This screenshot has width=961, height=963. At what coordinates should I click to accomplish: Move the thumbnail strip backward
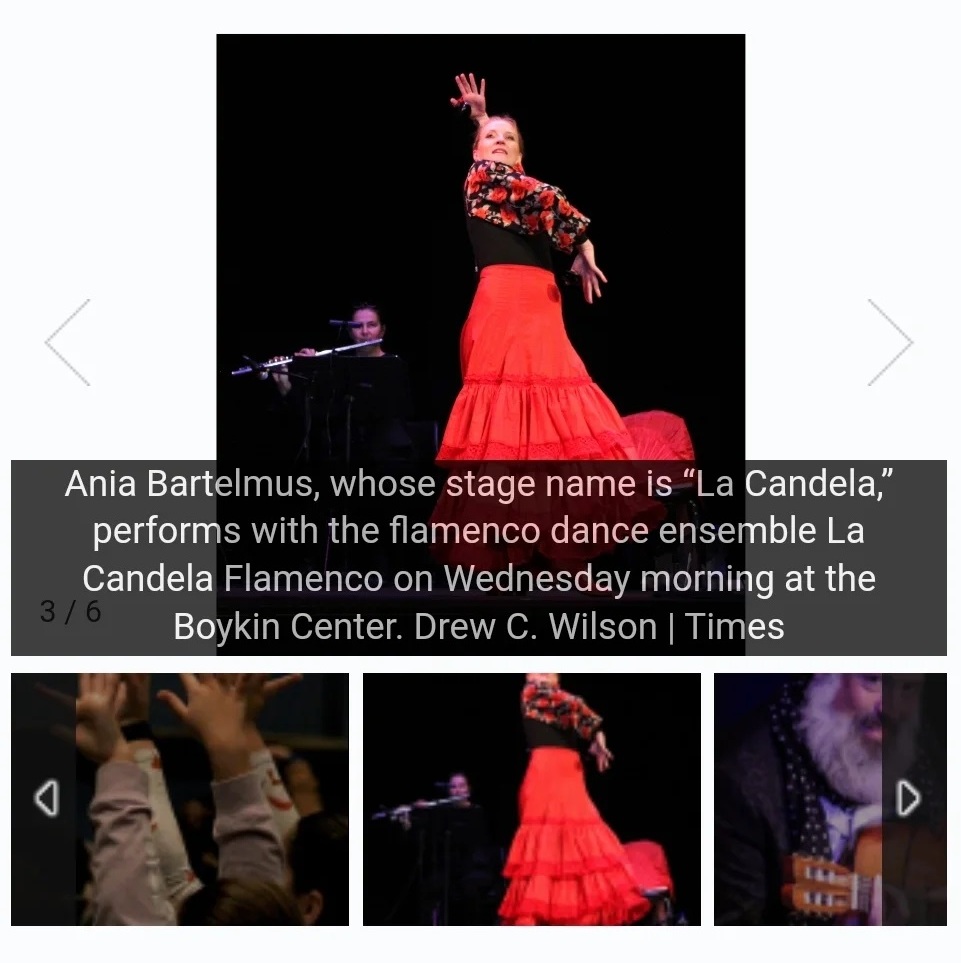[x=45, y=799]
